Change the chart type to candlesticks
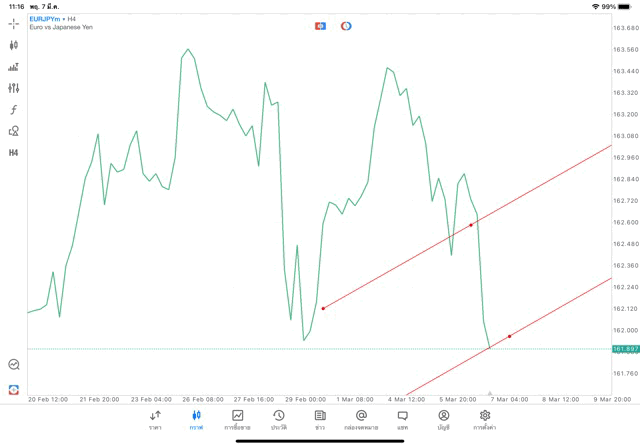The height and width of the screenshot is (447, 640). click(x=13, y=45)
